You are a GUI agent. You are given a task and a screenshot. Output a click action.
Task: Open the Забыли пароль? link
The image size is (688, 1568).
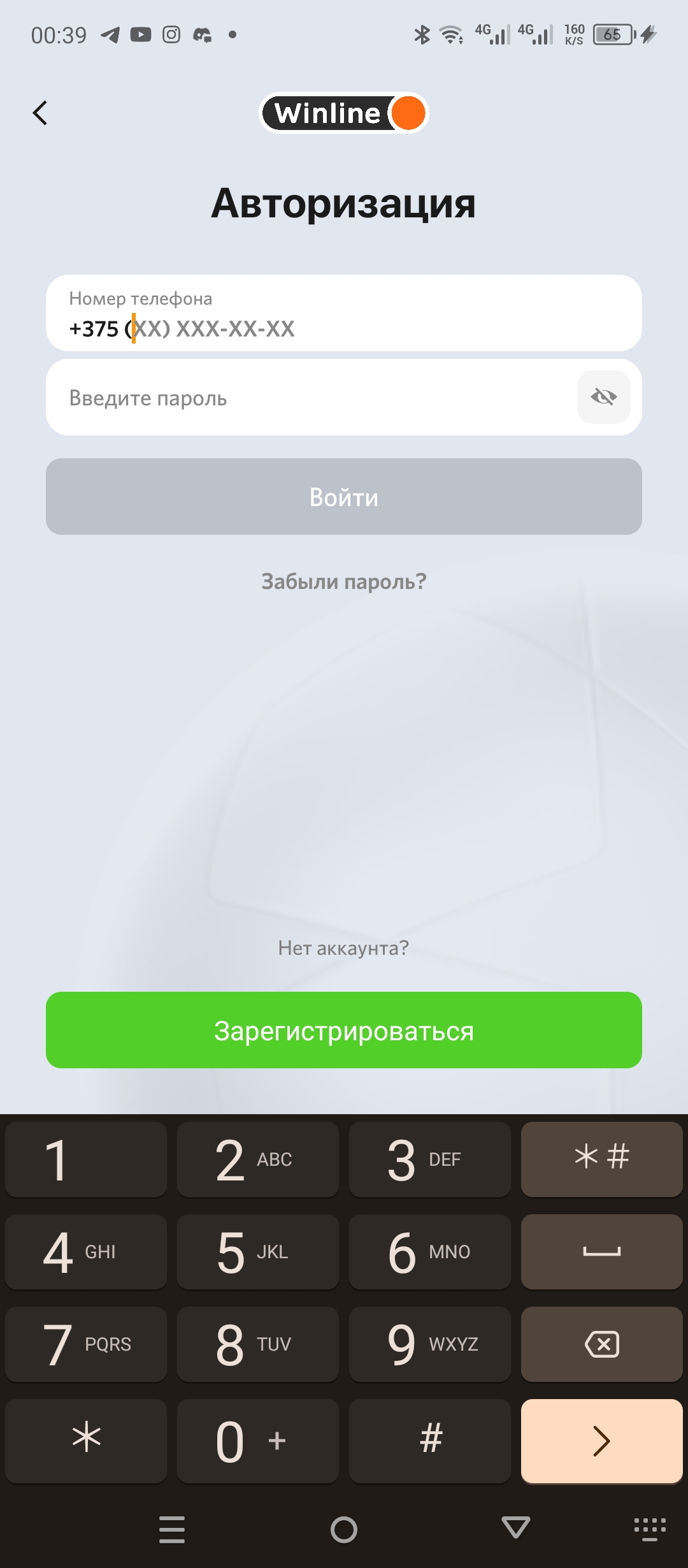point(344,581)
